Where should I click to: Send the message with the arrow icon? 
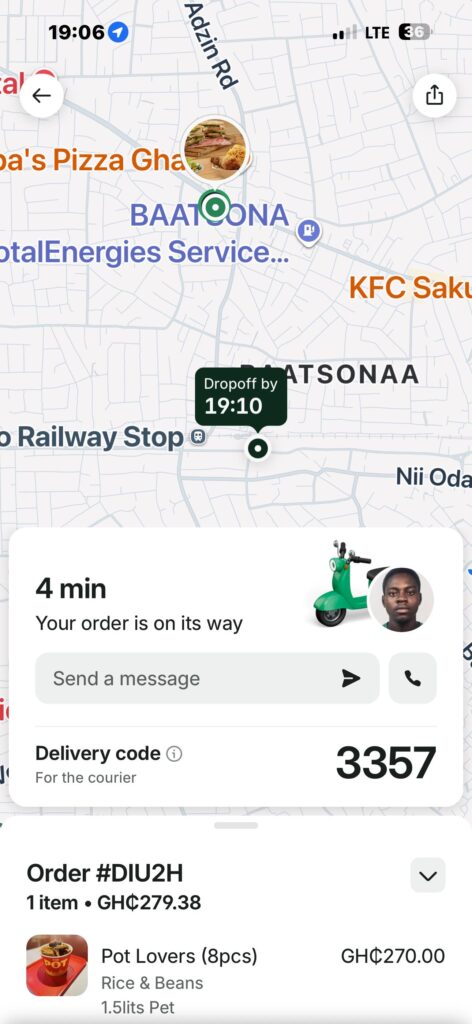351,679
